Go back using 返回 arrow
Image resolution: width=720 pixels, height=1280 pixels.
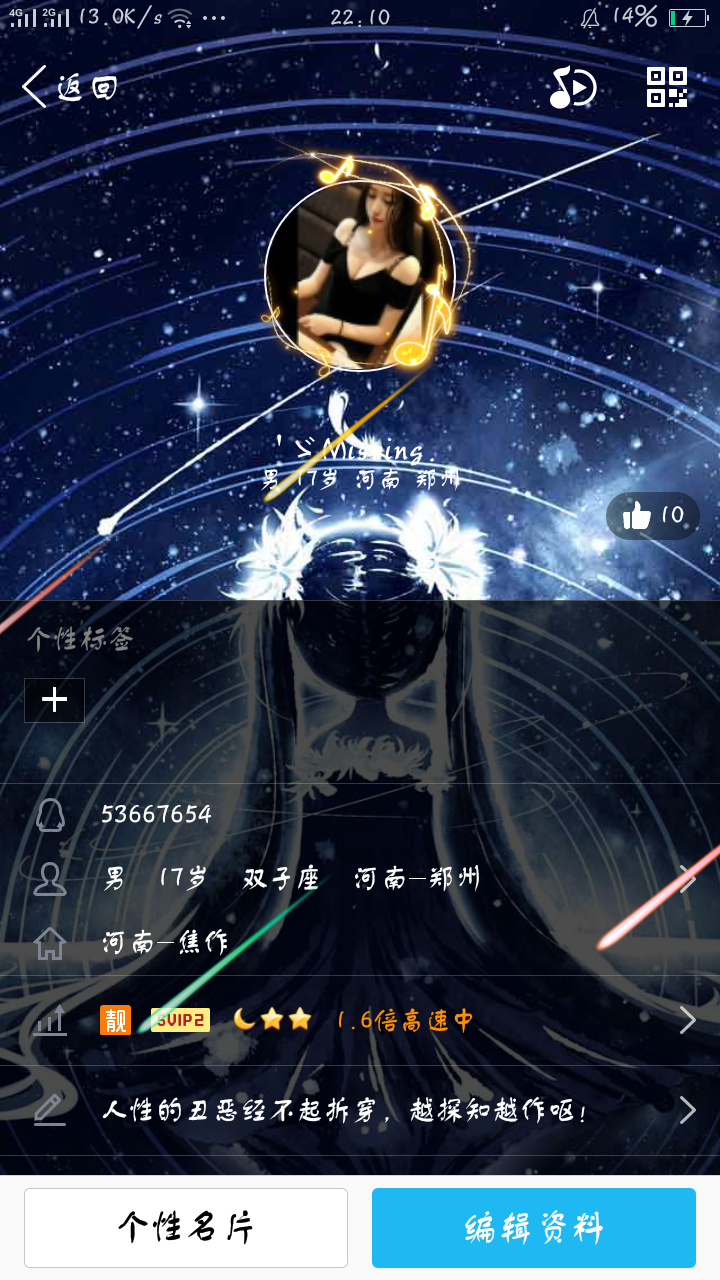point(68,87)
